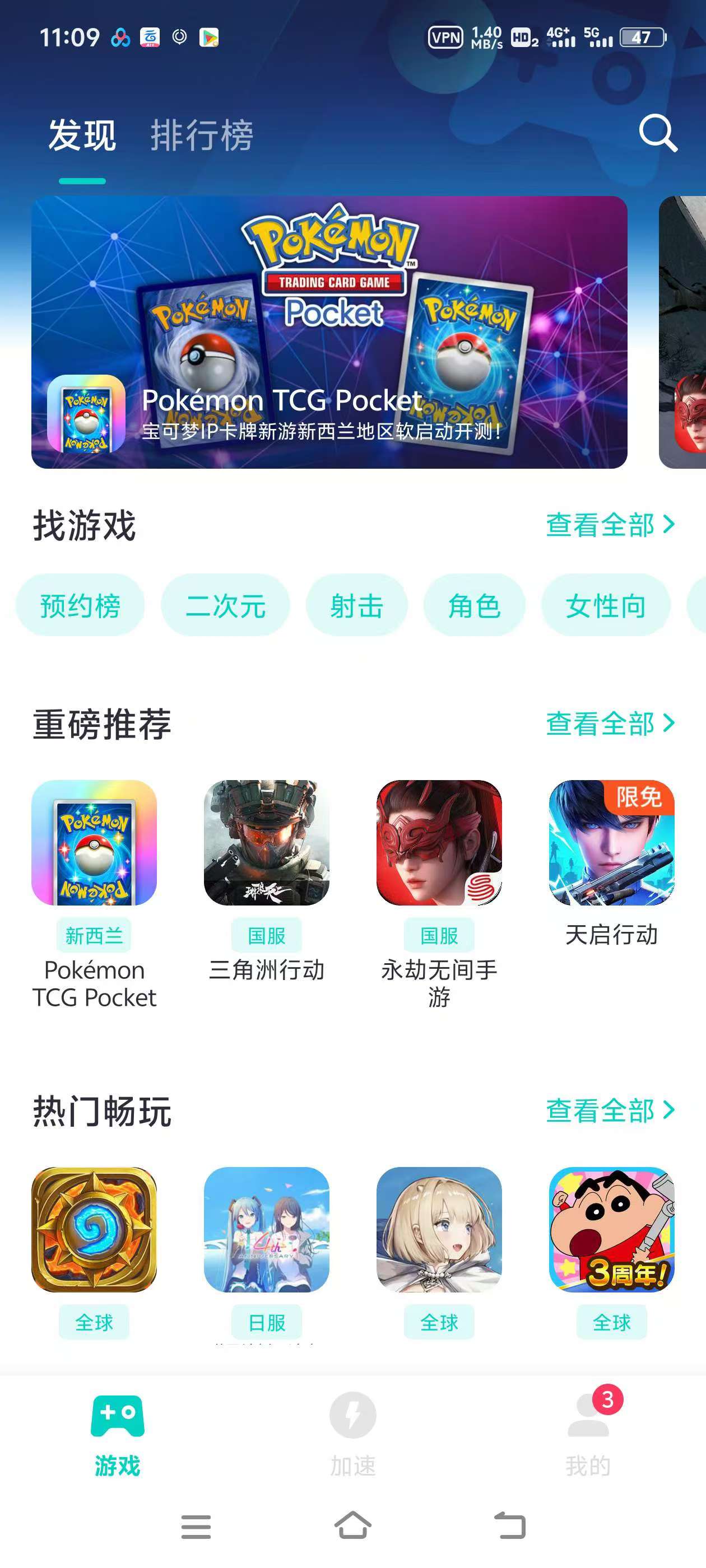706x1568 pixels.
Task: Open 永劫无间手游 game page
Action: coord(439,843)
